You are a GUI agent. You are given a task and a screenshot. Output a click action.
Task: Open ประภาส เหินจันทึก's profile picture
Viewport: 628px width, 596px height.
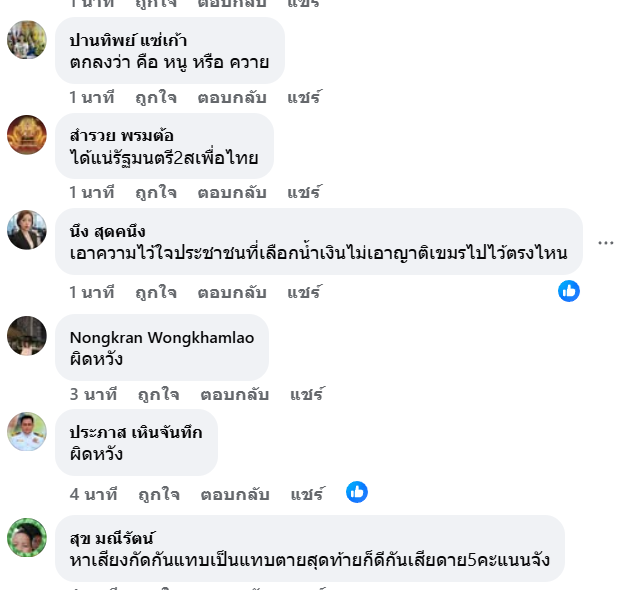(x=27, y=432)
